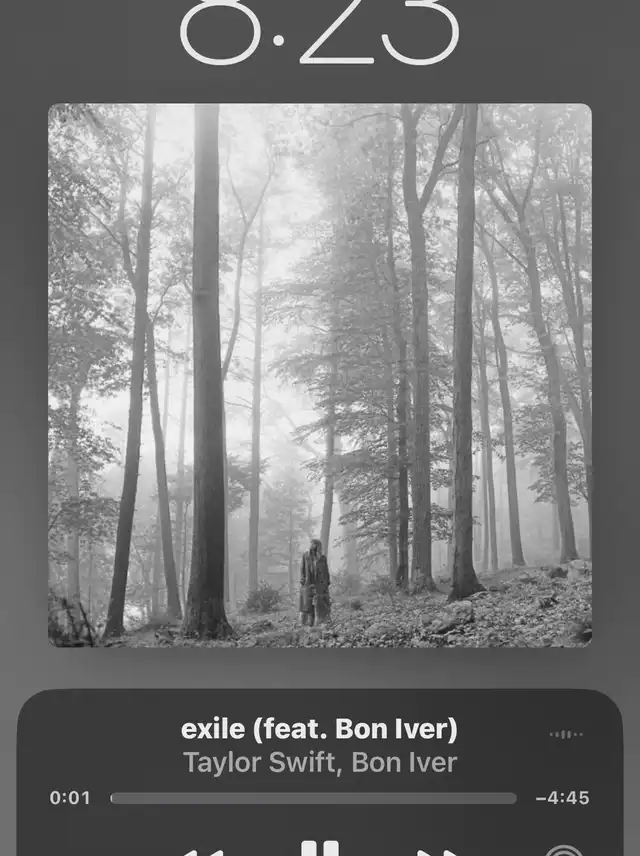This screenshot has width=640, height=856.
Task: Tap the playback progress bar
Action: (313, 798)
